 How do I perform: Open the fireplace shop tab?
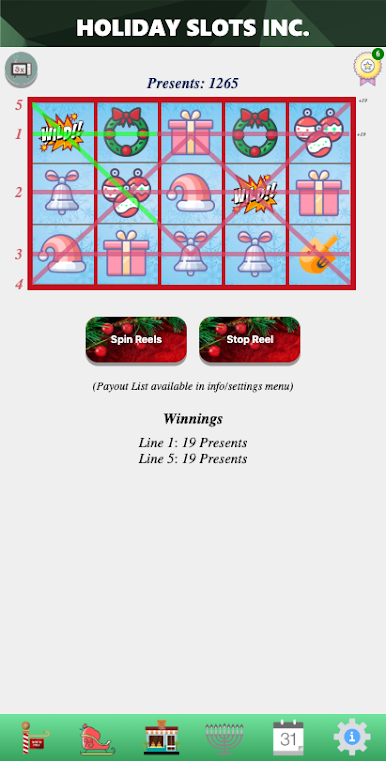(x=162, y=738)
